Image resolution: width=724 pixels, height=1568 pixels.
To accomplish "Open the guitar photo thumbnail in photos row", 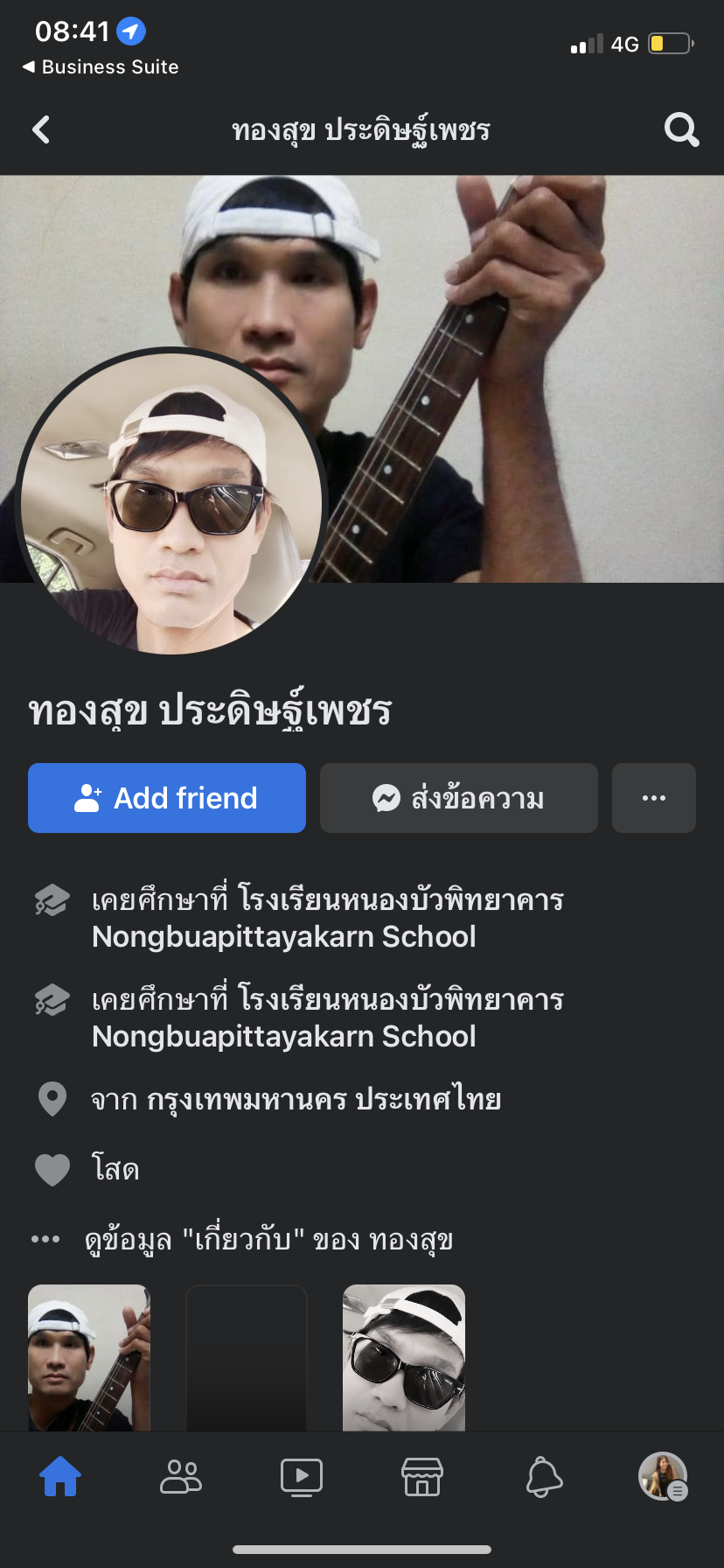I will pyautogui.click(x=89, y=1356).
